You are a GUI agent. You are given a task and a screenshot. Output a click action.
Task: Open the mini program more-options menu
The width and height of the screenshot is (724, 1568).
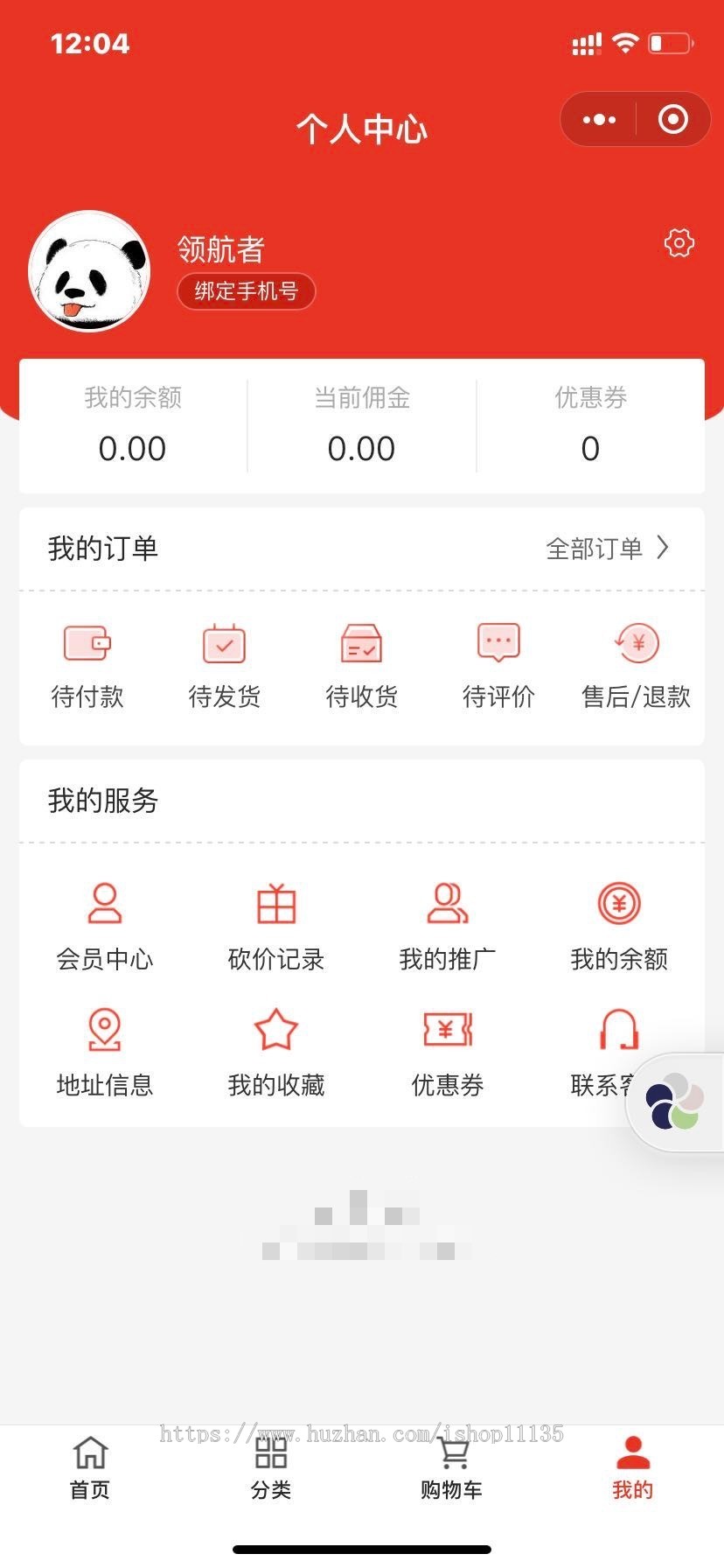tap(599, 120)
